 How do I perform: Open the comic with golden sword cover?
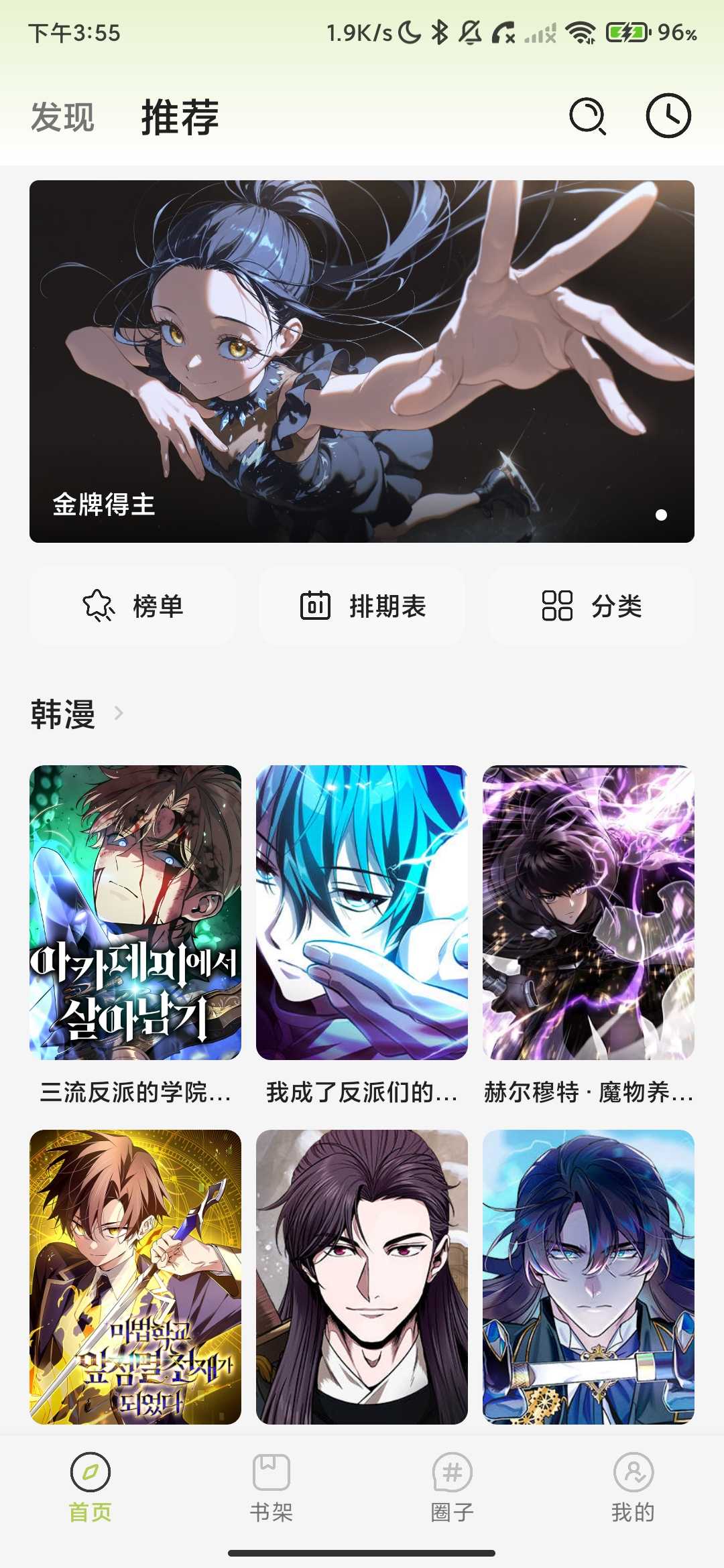click(x=135, y=1277)
